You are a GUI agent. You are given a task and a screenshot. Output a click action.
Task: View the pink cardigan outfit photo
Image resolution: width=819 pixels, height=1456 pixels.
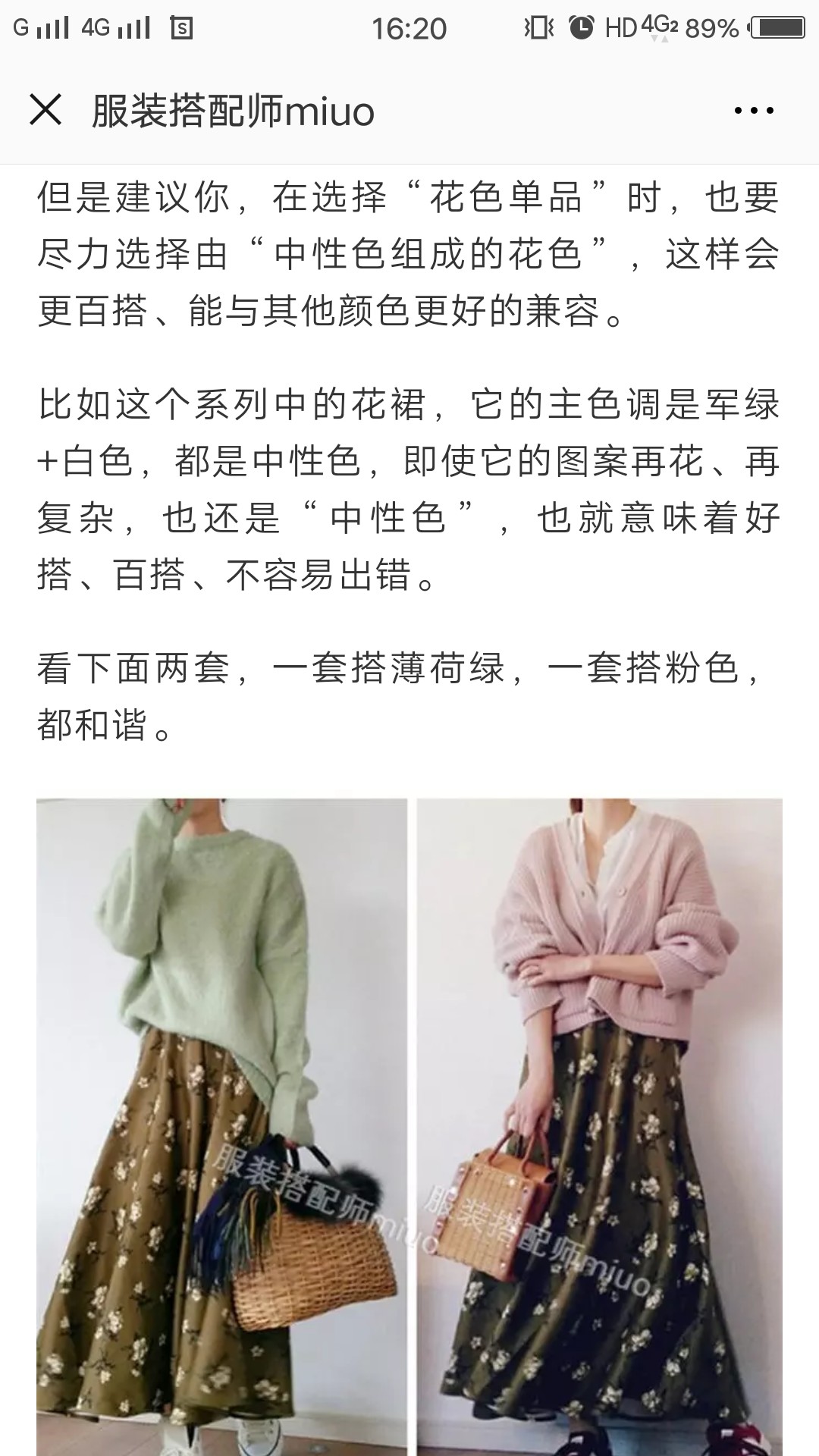599,1127
